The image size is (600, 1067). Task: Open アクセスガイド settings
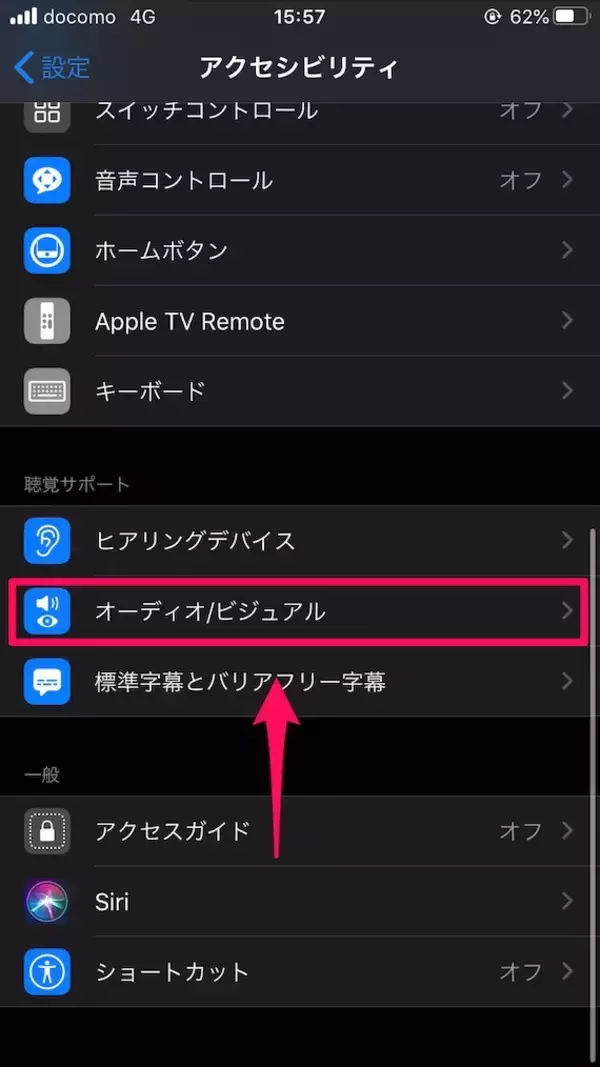pos(300,831)
